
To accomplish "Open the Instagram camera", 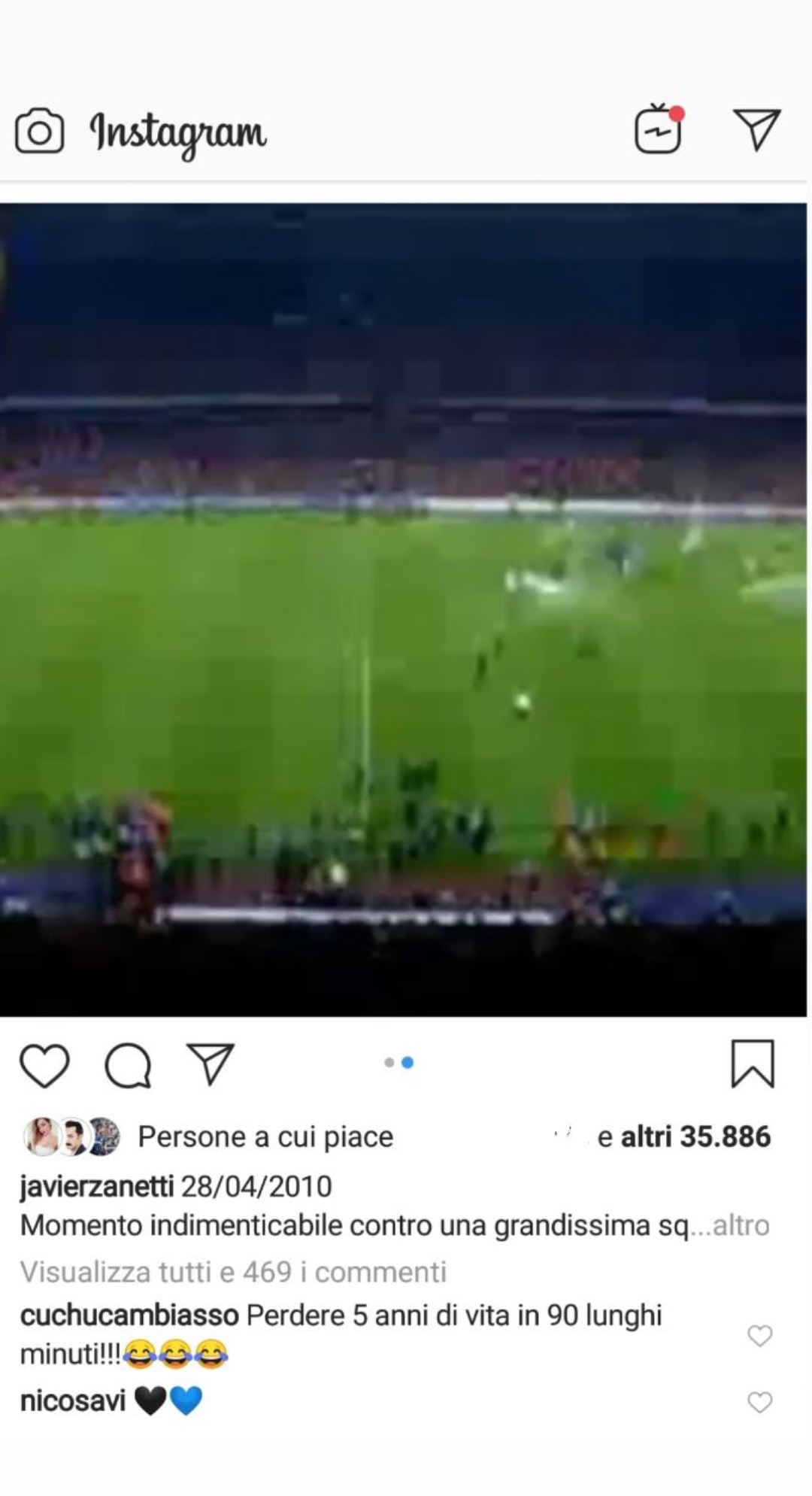I will click(39, 132).
